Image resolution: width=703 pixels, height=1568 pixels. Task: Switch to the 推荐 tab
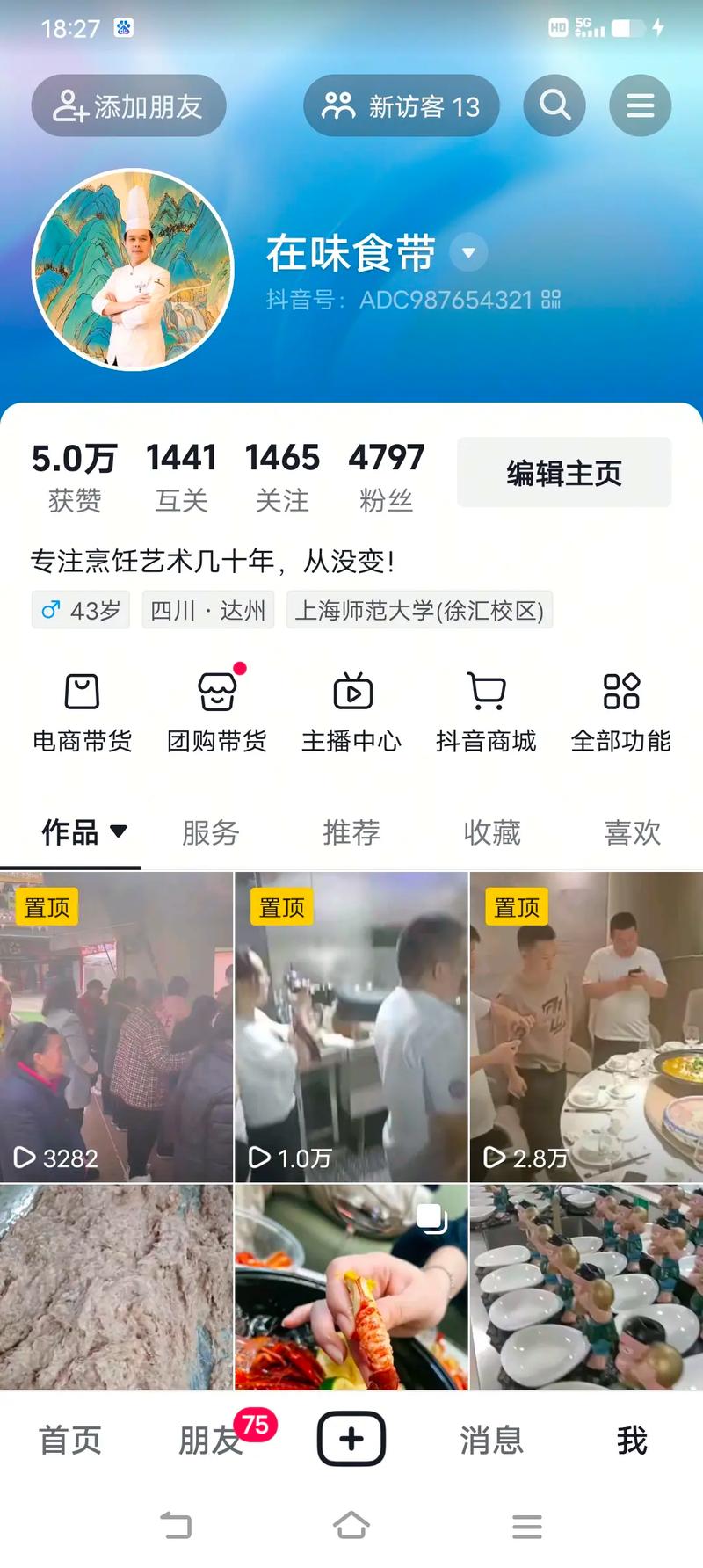coord(351,831)
